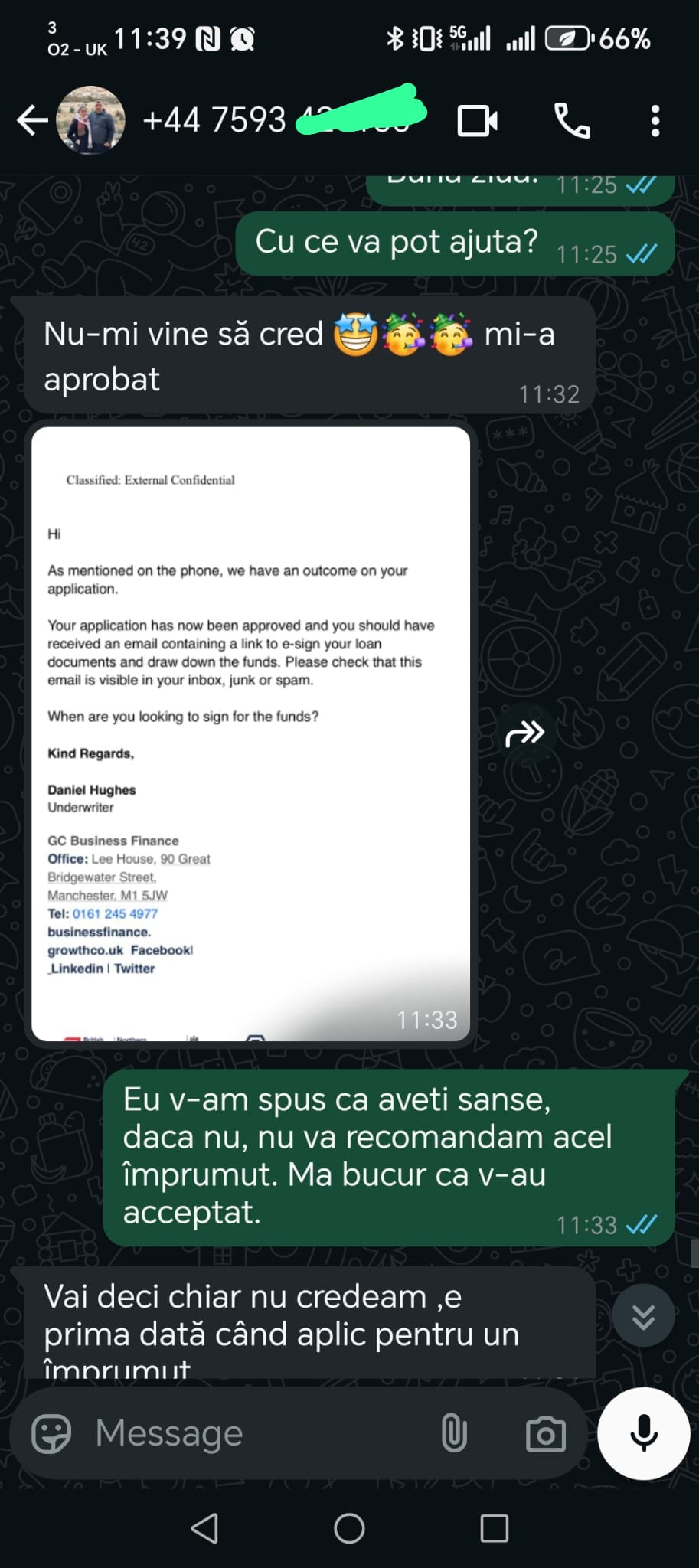Start a voice call
The image size is (699, 1568).
coord(572,121)
